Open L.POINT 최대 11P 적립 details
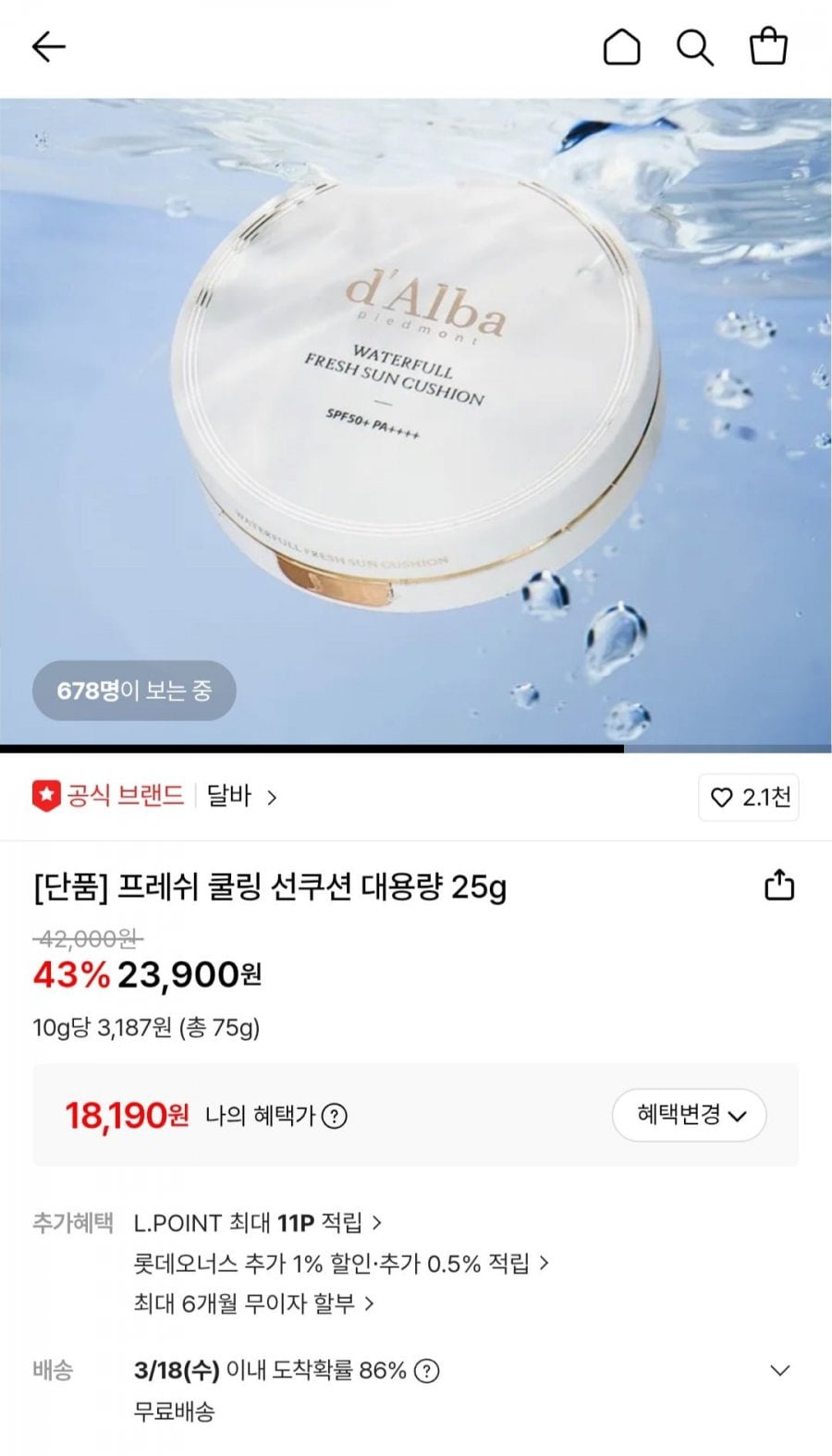The image size is (832, 1456). [x=257, y=1223]
